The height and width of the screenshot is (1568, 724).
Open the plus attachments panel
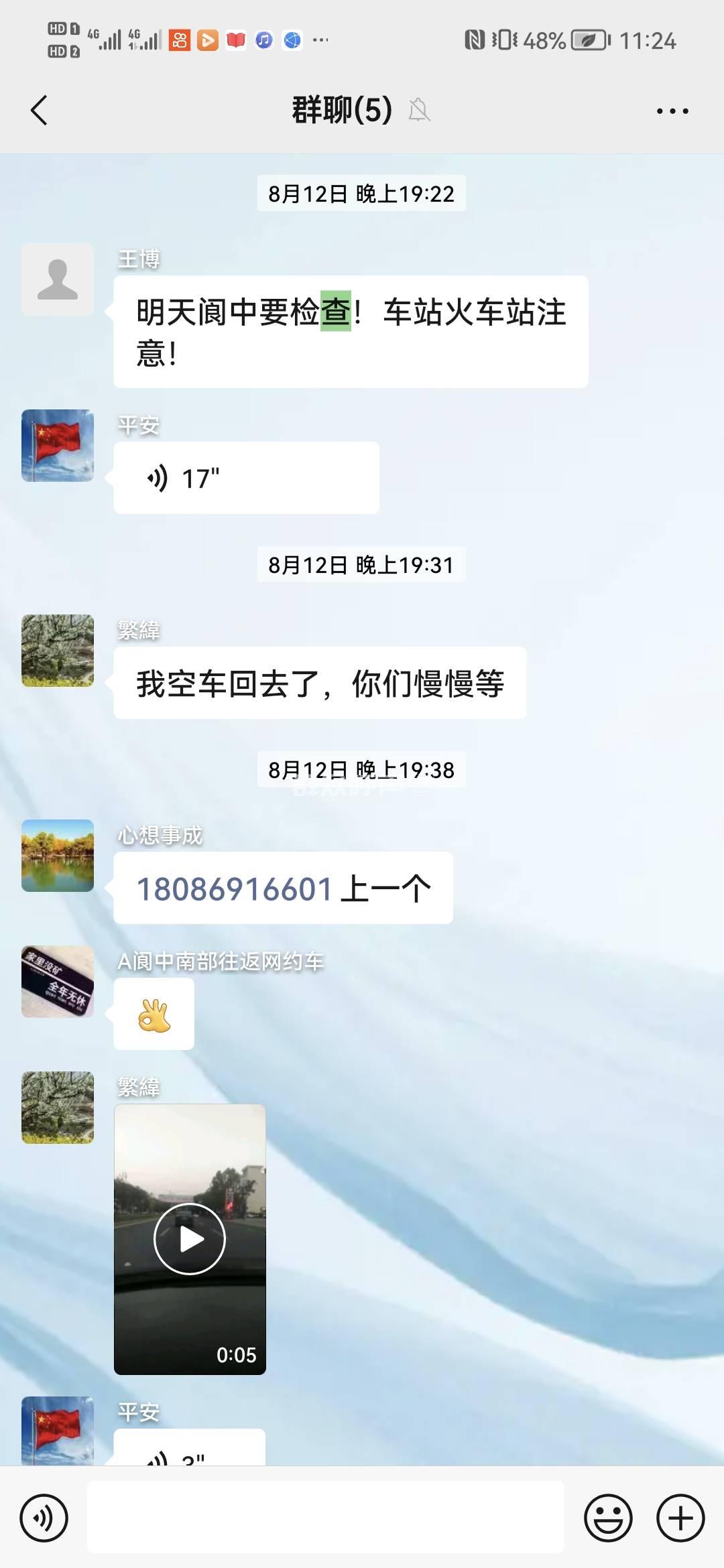coord(680,1518)
